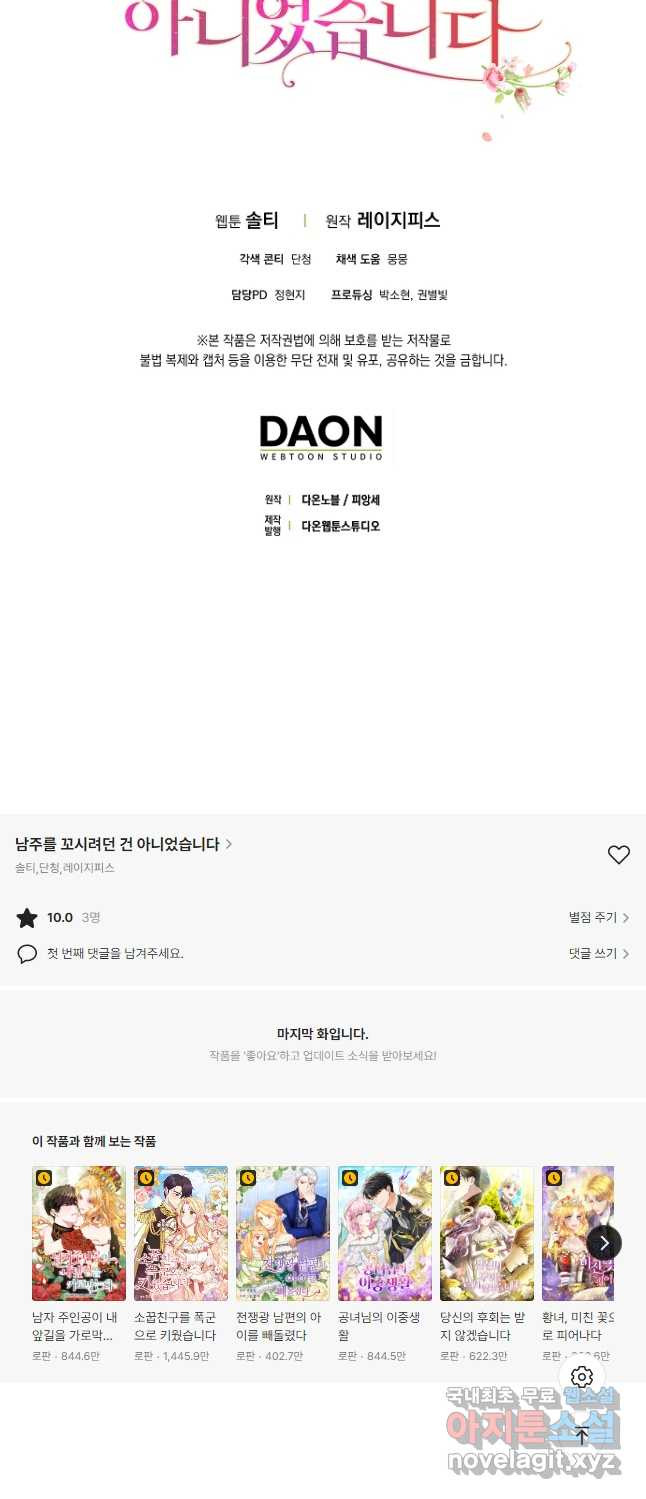Like this series with the heart icon

619,855
